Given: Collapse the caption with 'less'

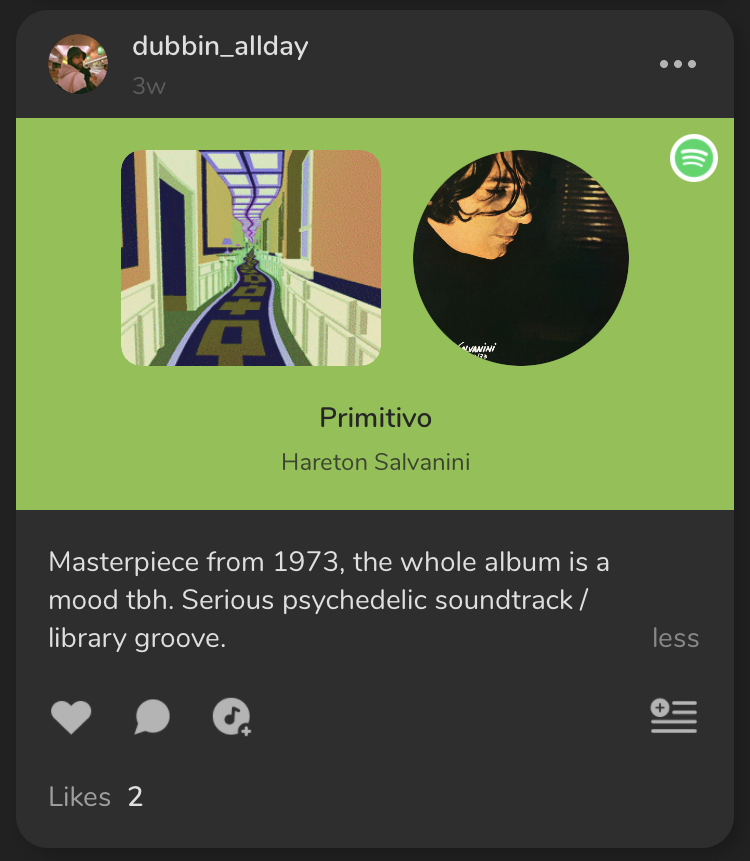Looking at the screenshot, I should click(x=675, y=638).
